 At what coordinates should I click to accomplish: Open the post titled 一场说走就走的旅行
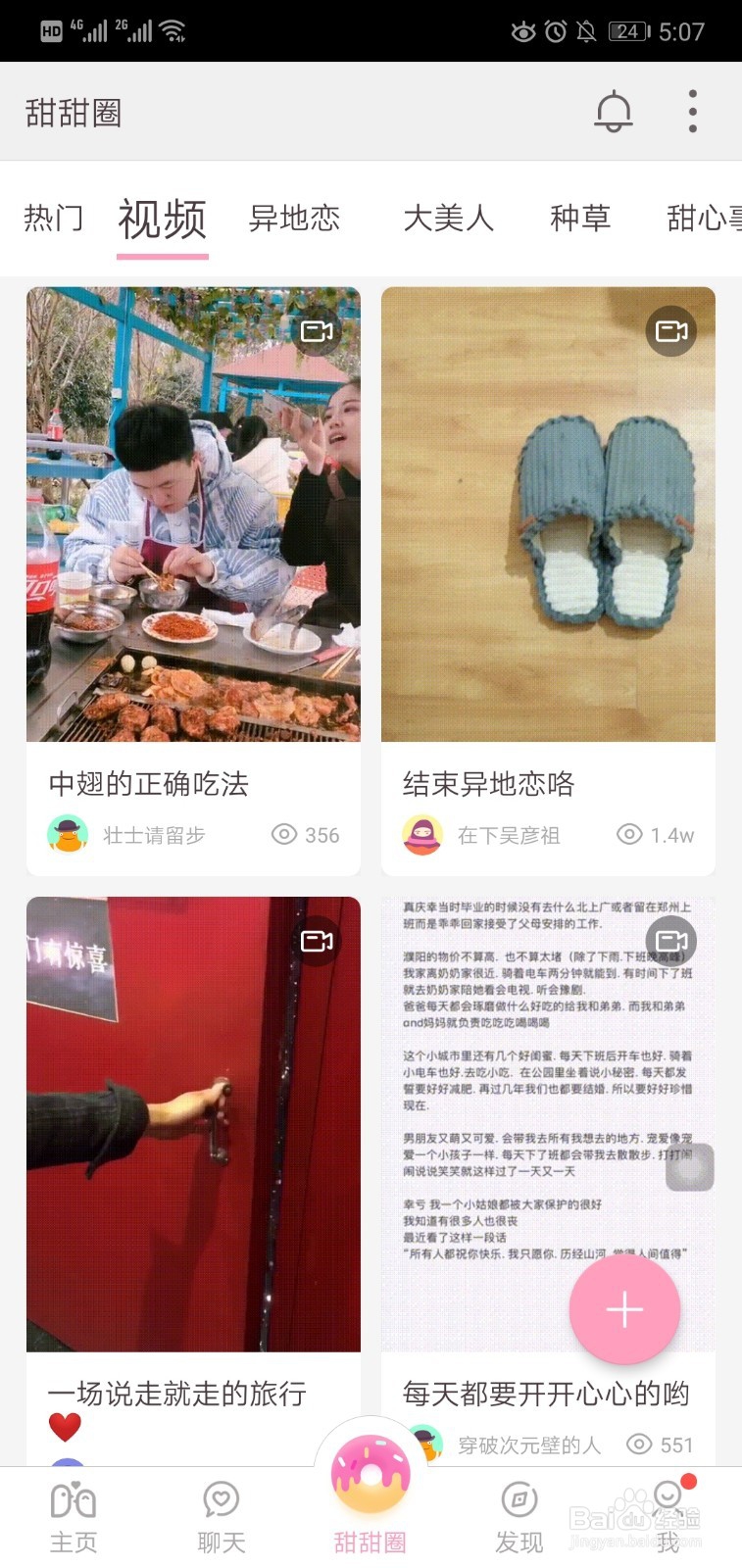[x=177, y=1393]
